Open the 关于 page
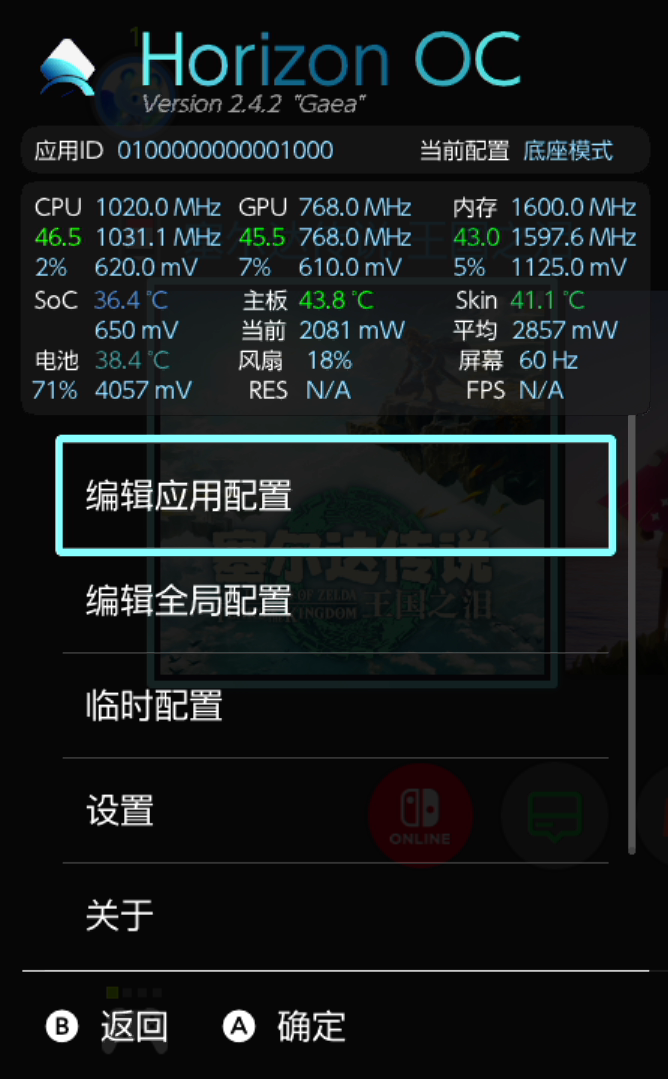Screen dimensions: 668x1079 pos(336,915)
